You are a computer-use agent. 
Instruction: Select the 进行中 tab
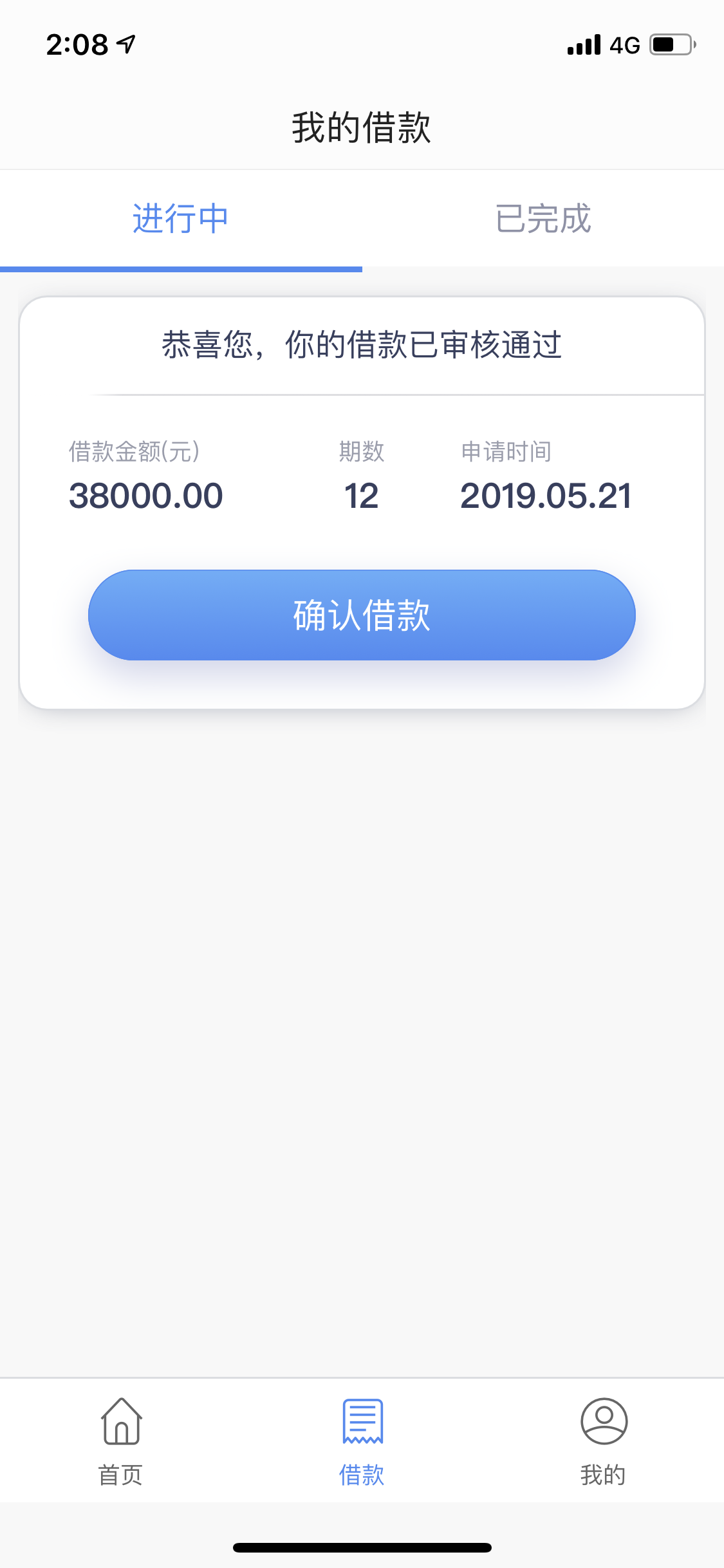(181, 219)
